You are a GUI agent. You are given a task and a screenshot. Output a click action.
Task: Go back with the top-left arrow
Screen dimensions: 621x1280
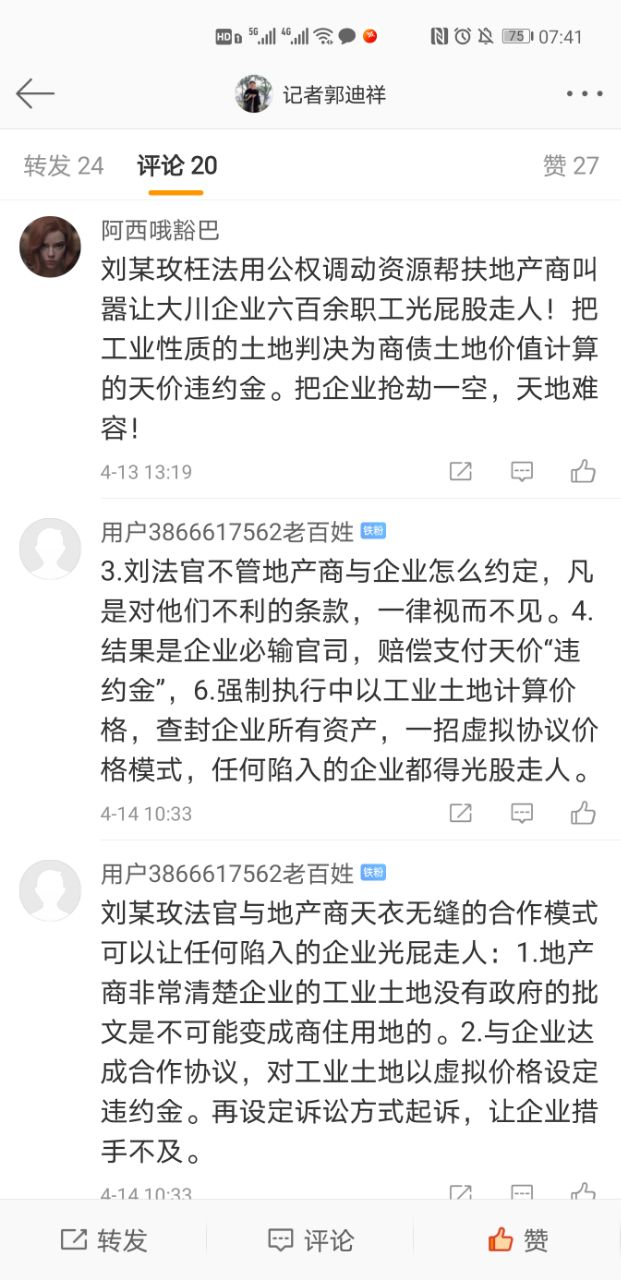tap(35, 94)
